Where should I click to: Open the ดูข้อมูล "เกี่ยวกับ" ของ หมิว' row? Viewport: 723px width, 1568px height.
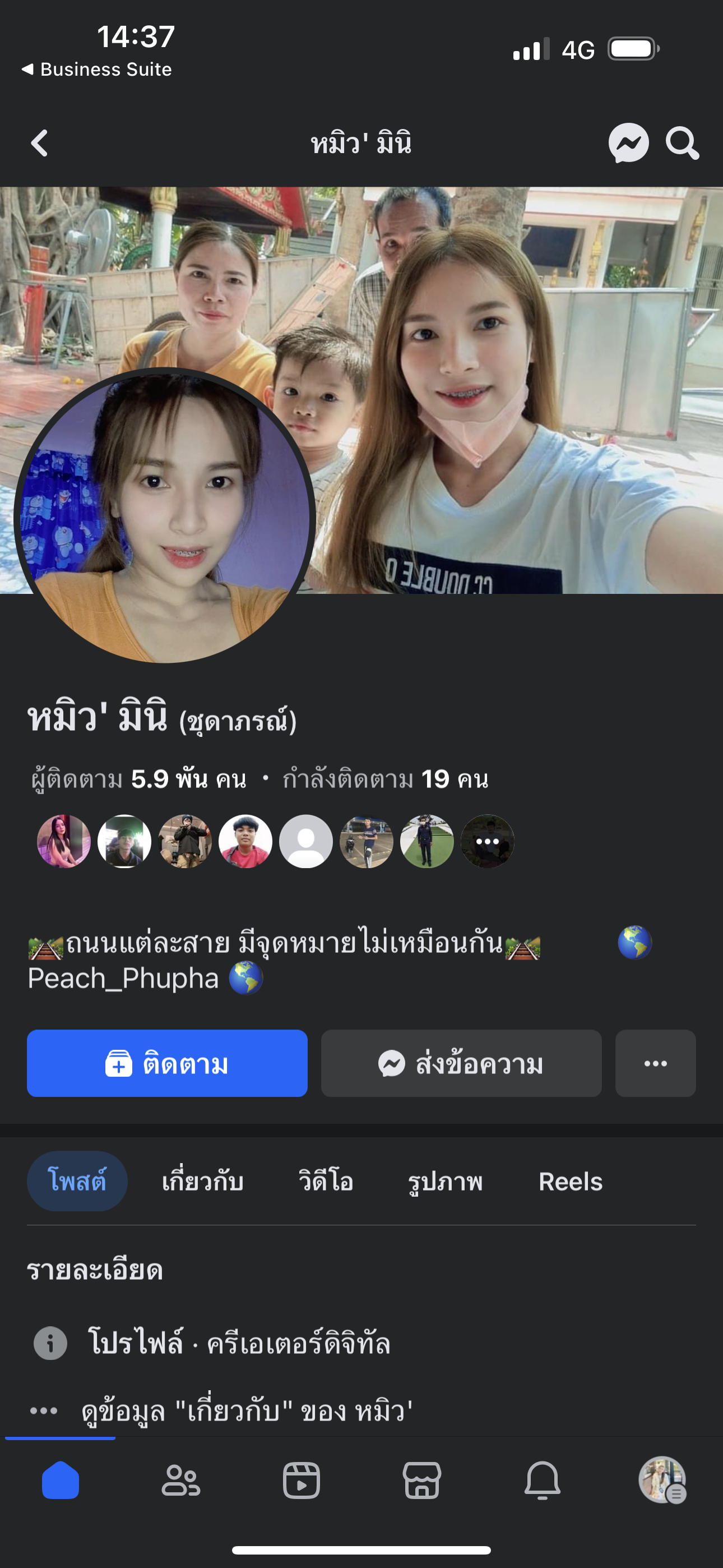247,1410
